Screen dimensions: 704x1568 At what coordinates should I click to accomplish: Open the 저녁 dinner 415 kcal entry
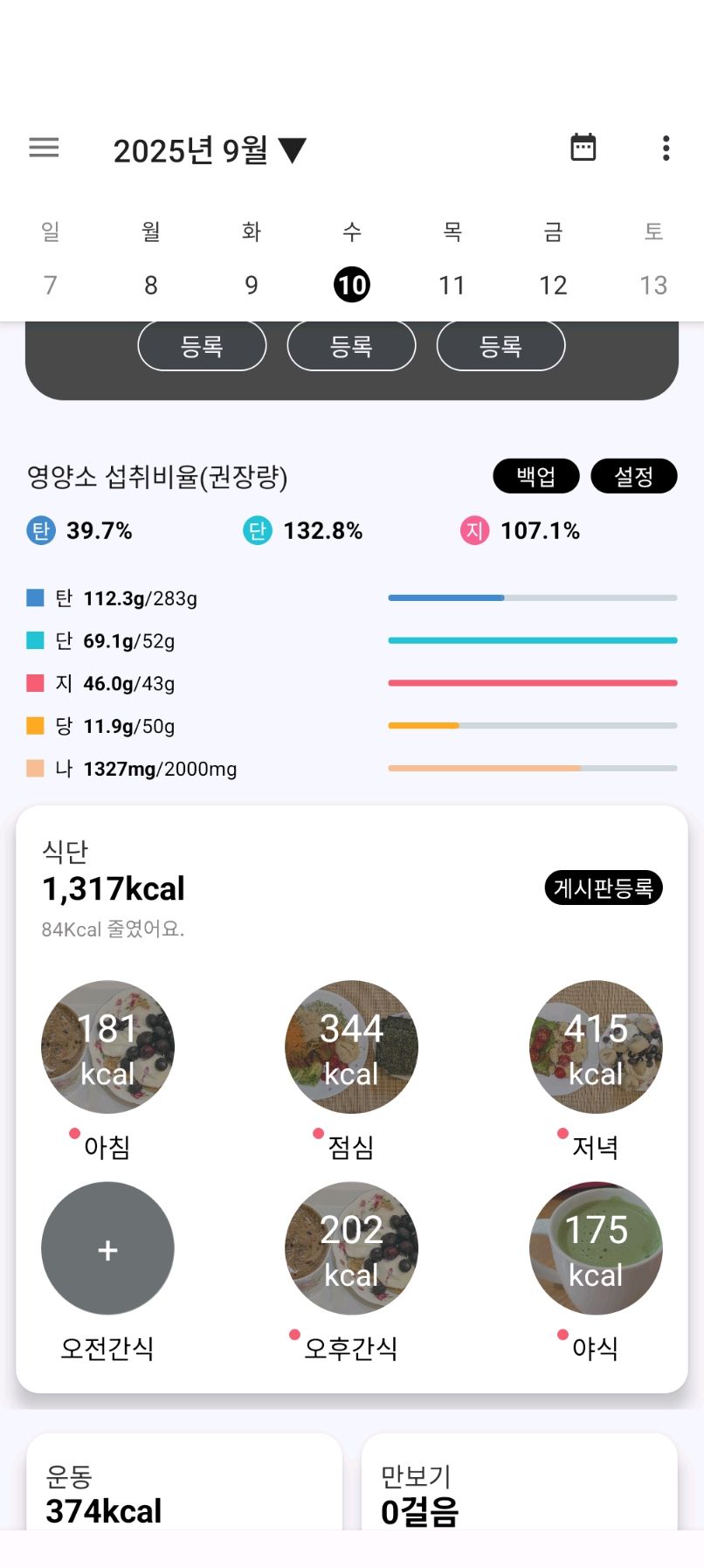pos(596,1046)
